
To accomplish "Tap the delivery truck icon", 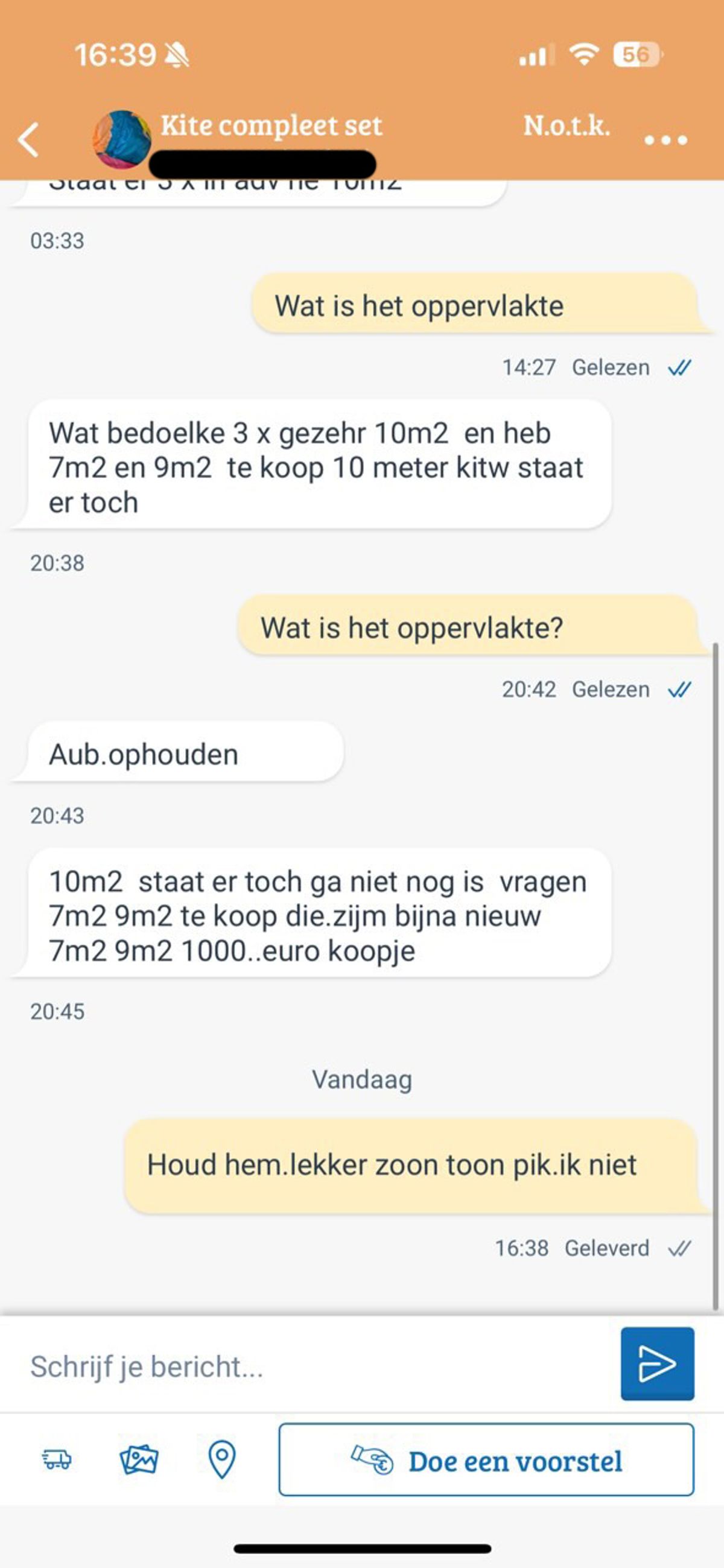I will click(57, 1459).
